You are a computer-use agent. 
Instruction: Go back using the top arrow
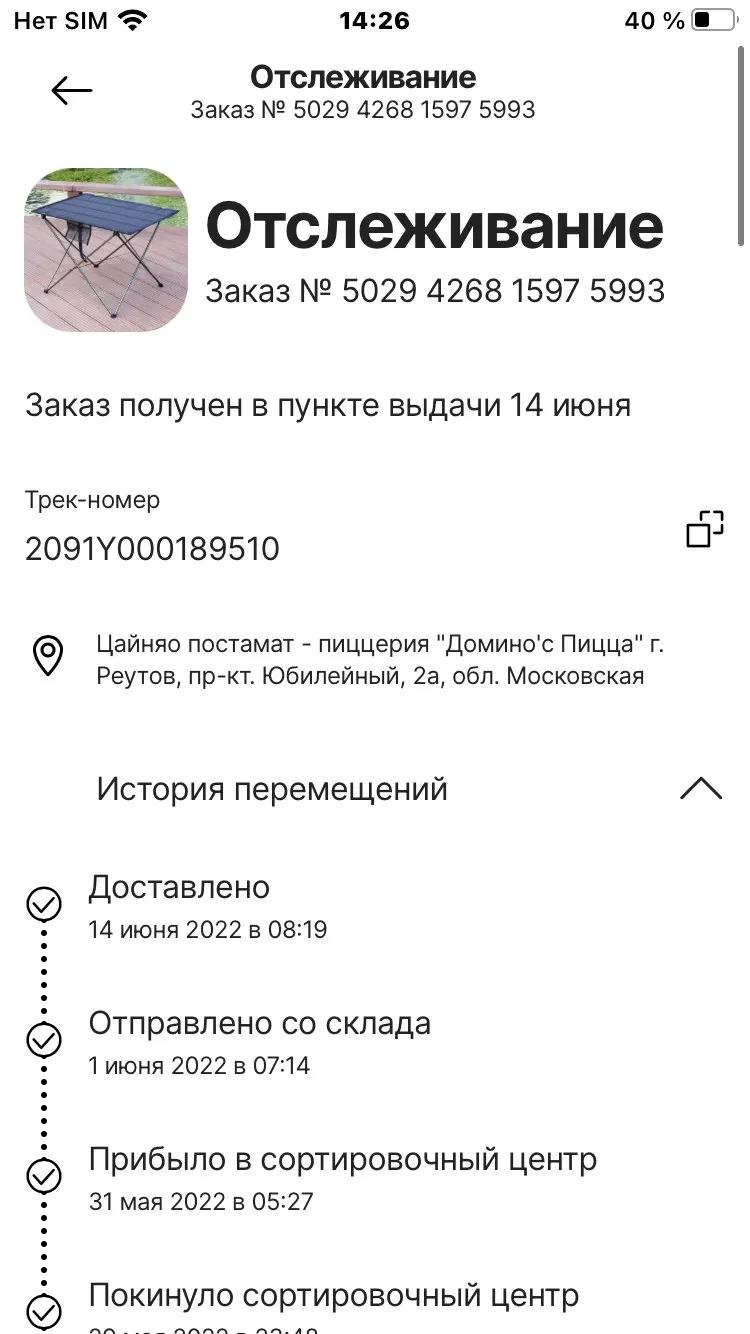(x=71, y=91)
